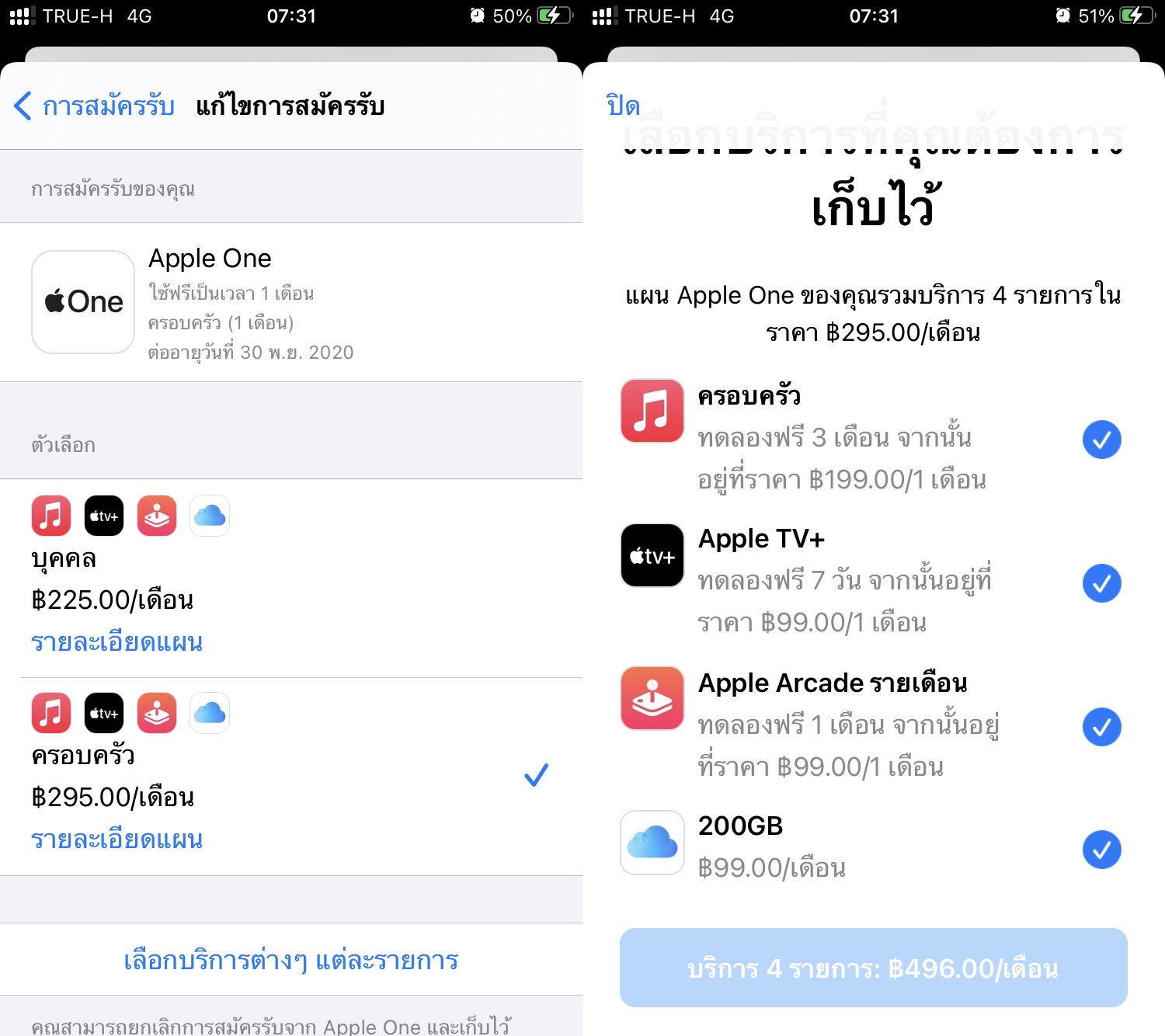Screen dimensions: 1165x1036
Task: Close the sheet with ปิด
Action: [623, 106]
